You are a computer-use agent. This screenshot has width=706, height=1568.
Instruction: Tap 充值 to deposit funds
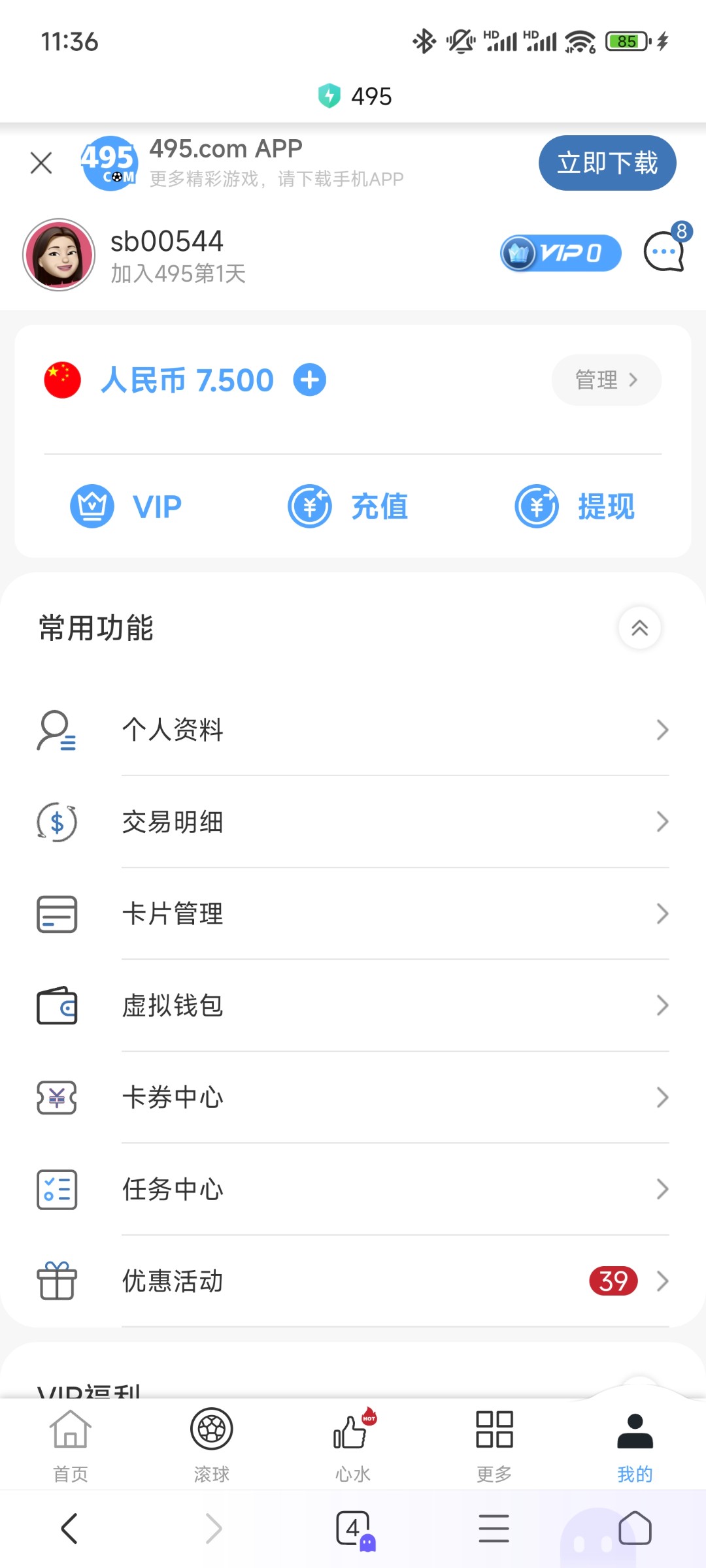(x=348, y=506)
